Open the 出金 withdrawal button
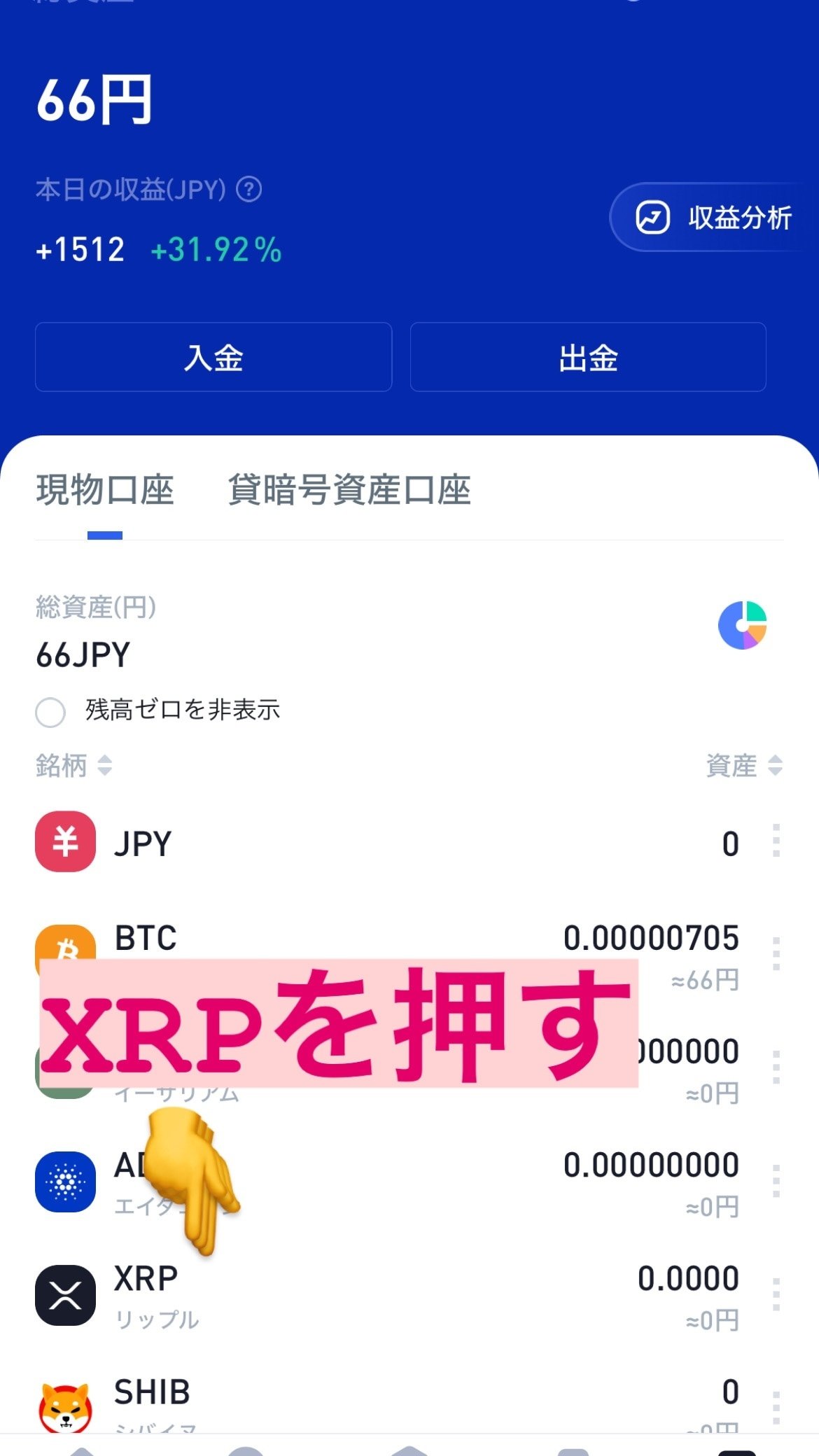 coord(588,357)
